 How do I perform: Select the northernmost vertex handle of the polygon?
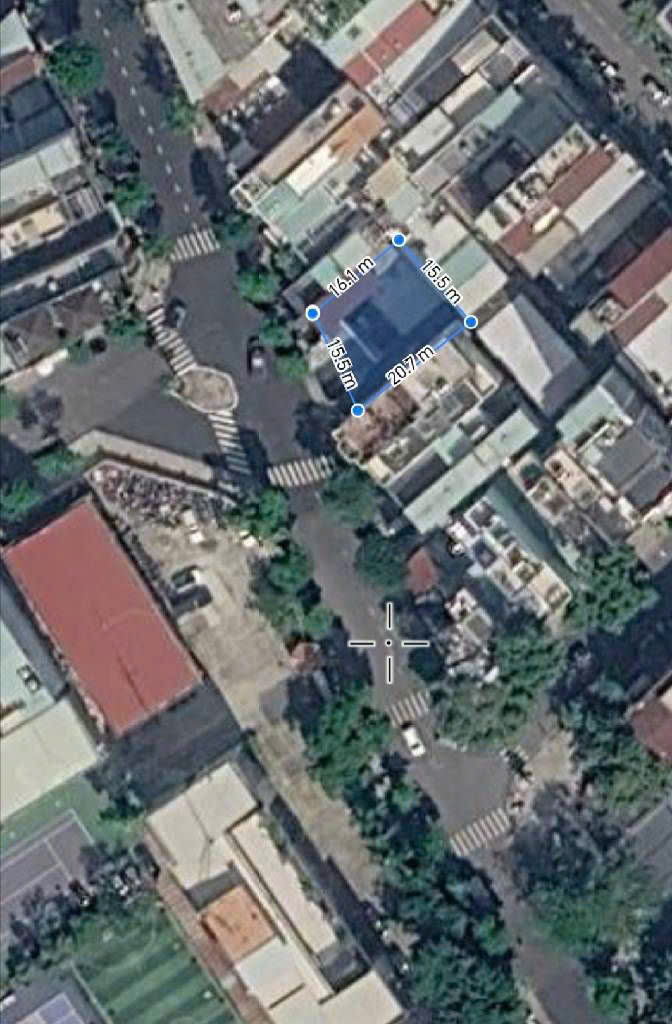(399, 240)
